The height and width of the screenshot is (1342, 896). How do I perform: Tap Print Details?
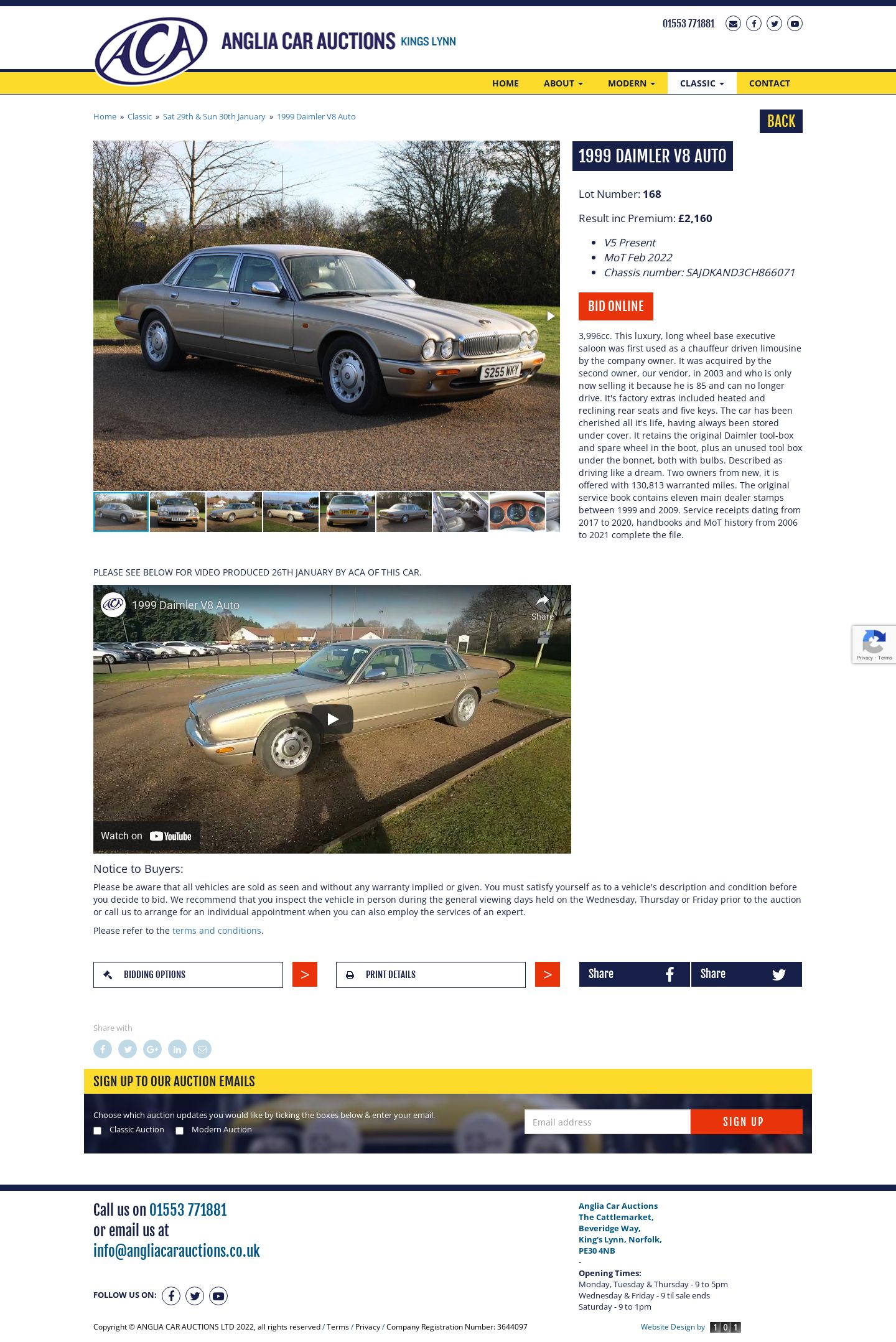[x=431, y=975]
